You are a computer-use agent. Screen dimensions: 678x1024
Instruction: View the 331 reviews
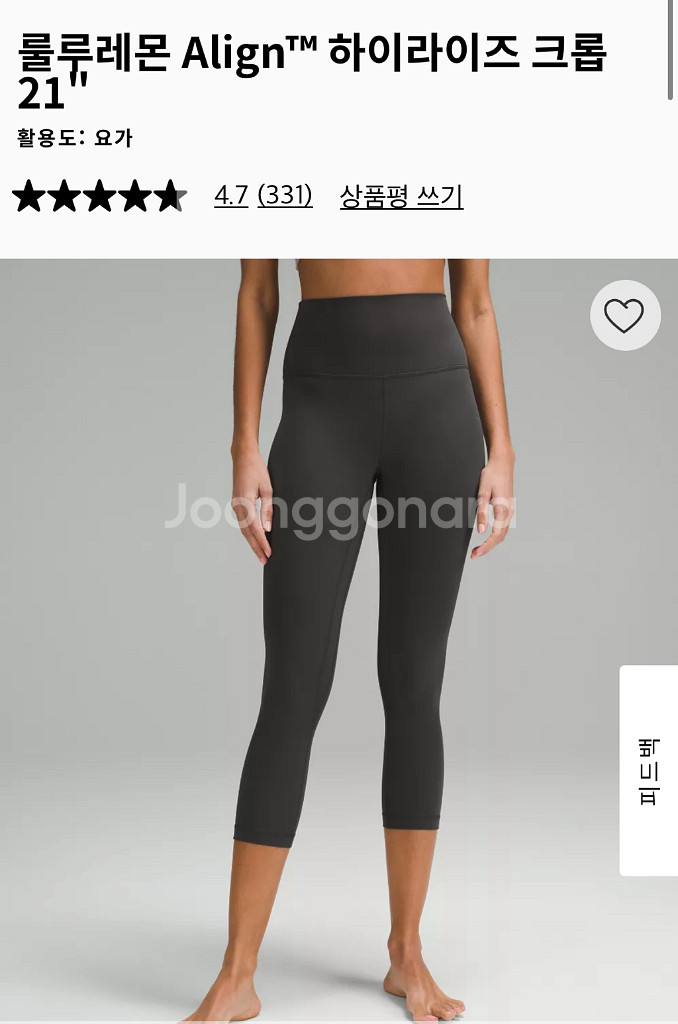pos(285,195)
